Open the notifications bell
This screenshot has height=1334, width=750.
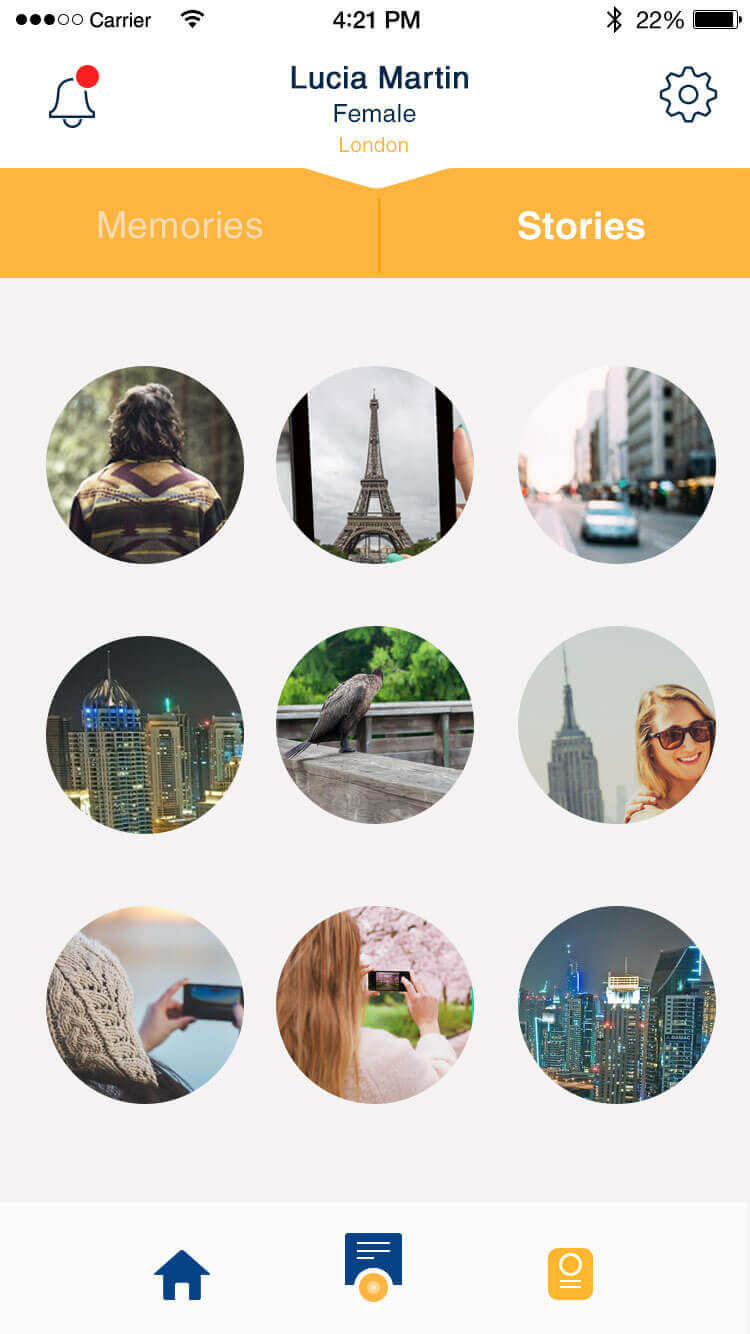pos(73,97)
